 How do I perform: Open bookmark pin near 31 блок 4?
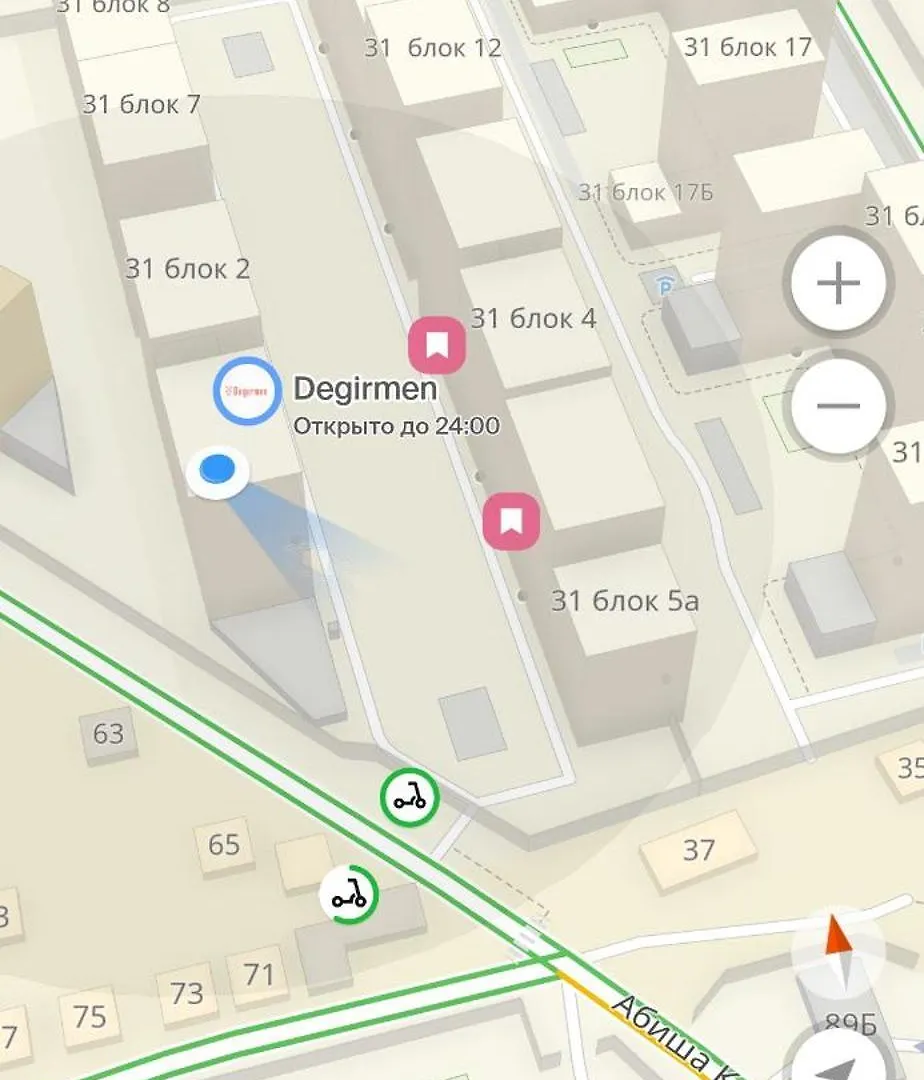437,345
